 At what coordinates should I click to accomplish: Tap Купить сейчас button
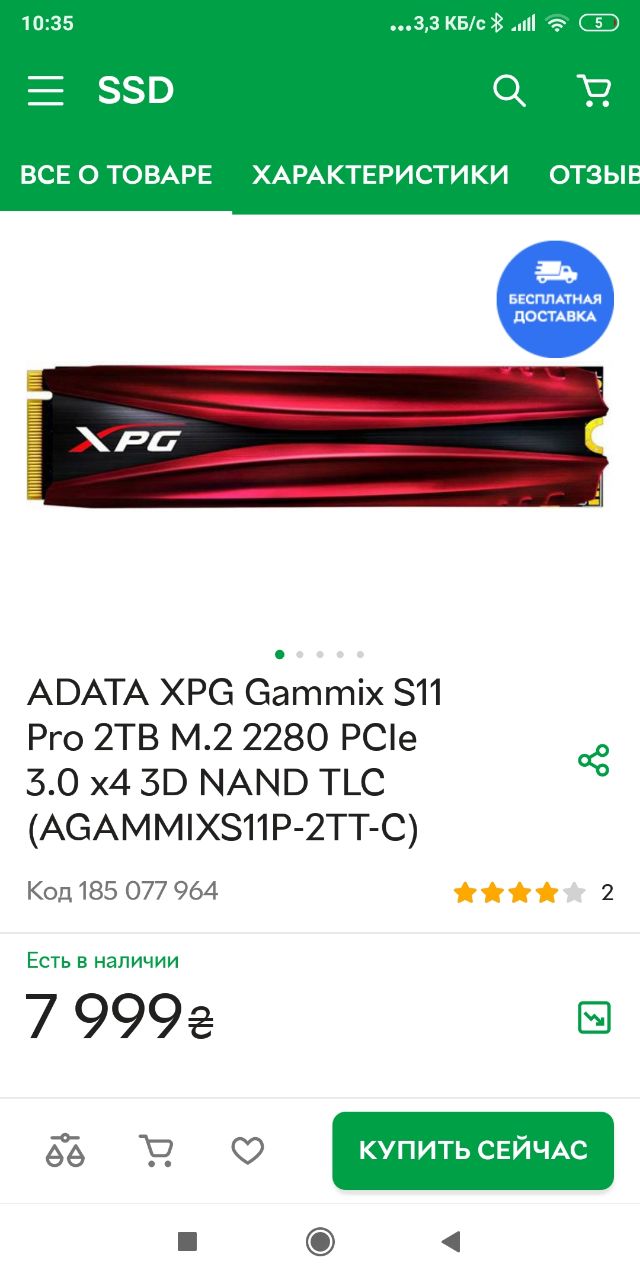coord(473,1151)
